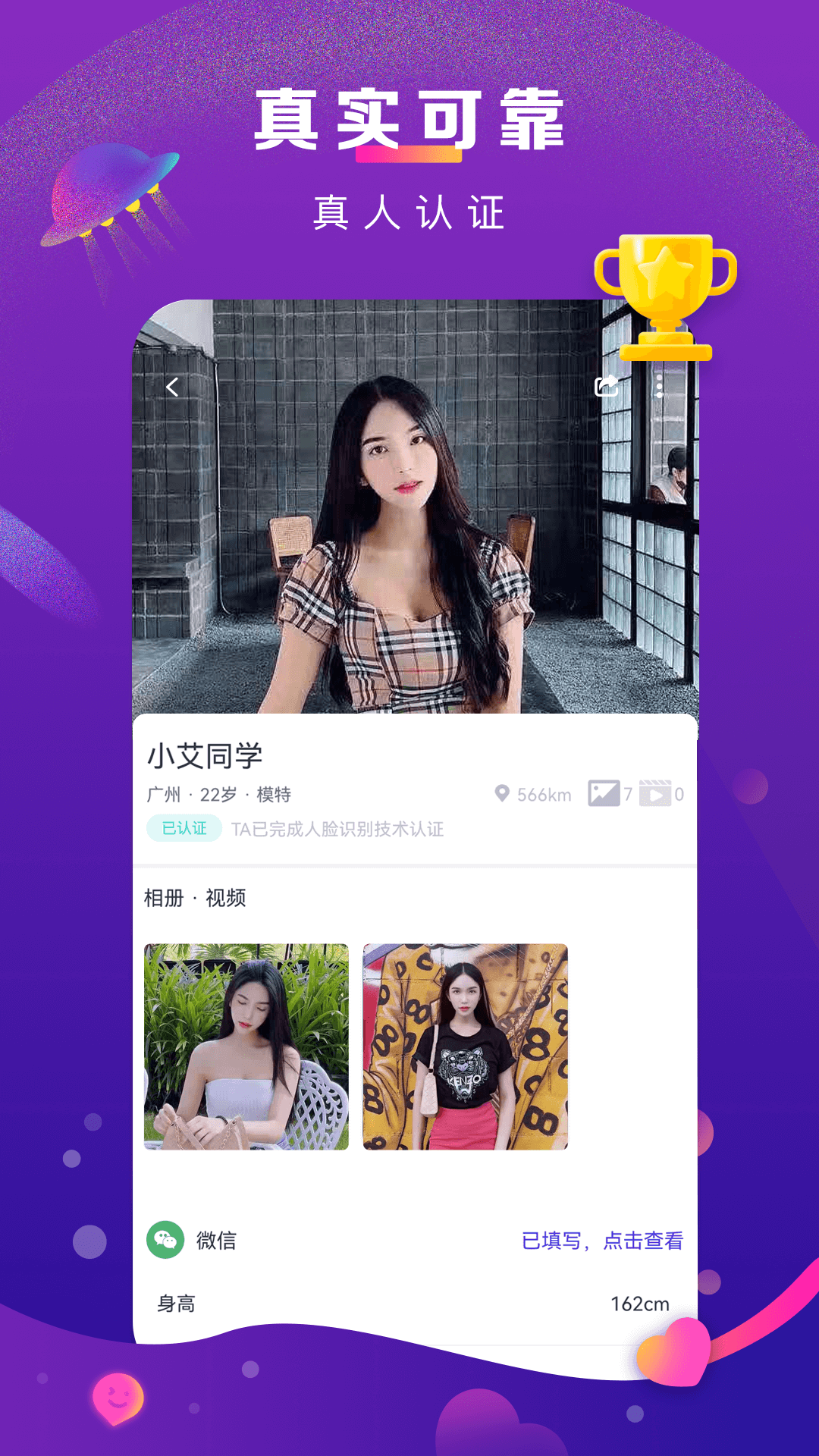Viewport: 819px width, 1456px height.
Task: Click the 162cm height value
Action: click(x=639, y=1302)
